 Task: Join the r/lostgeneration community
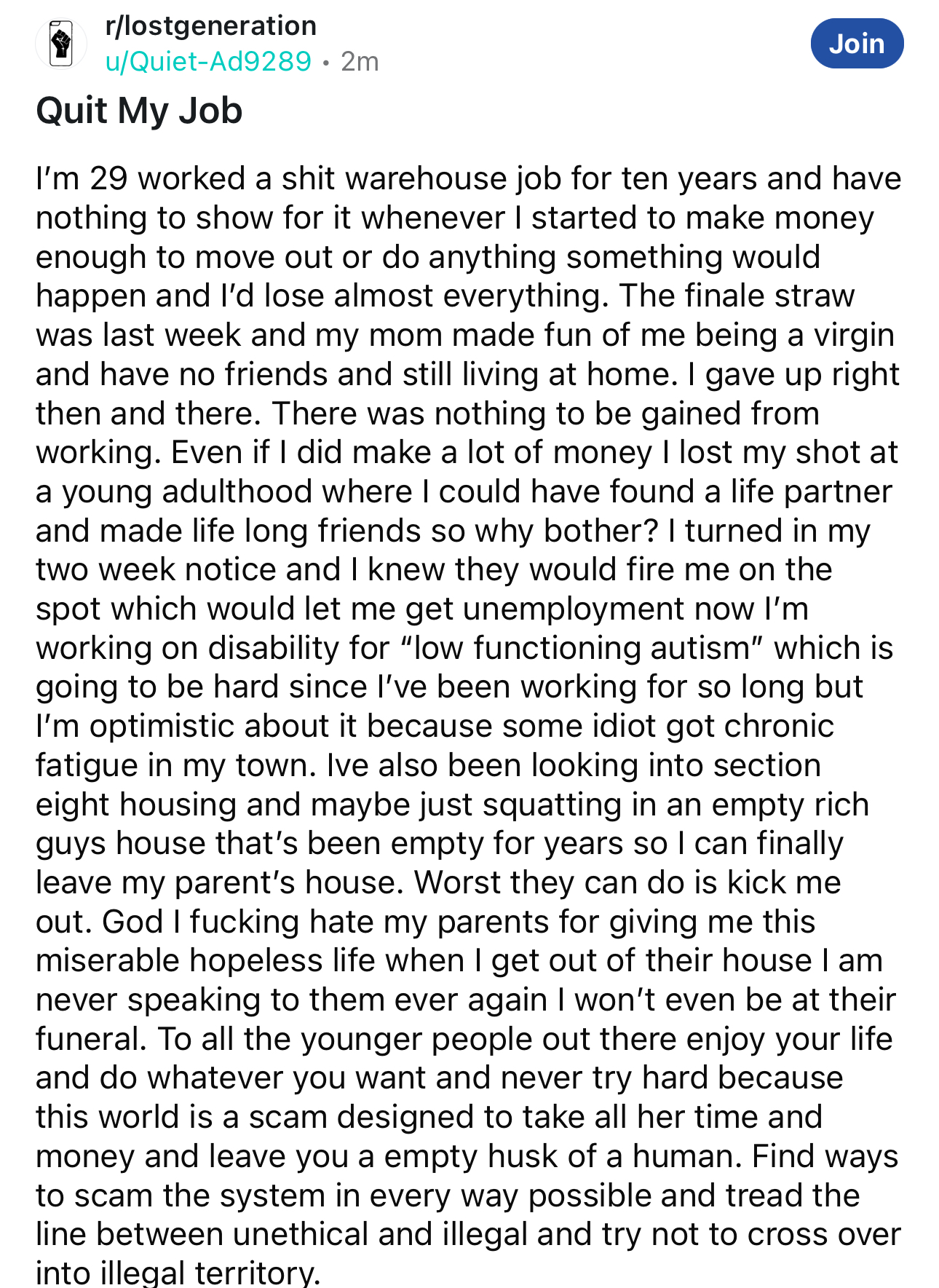tap(857, 44)
